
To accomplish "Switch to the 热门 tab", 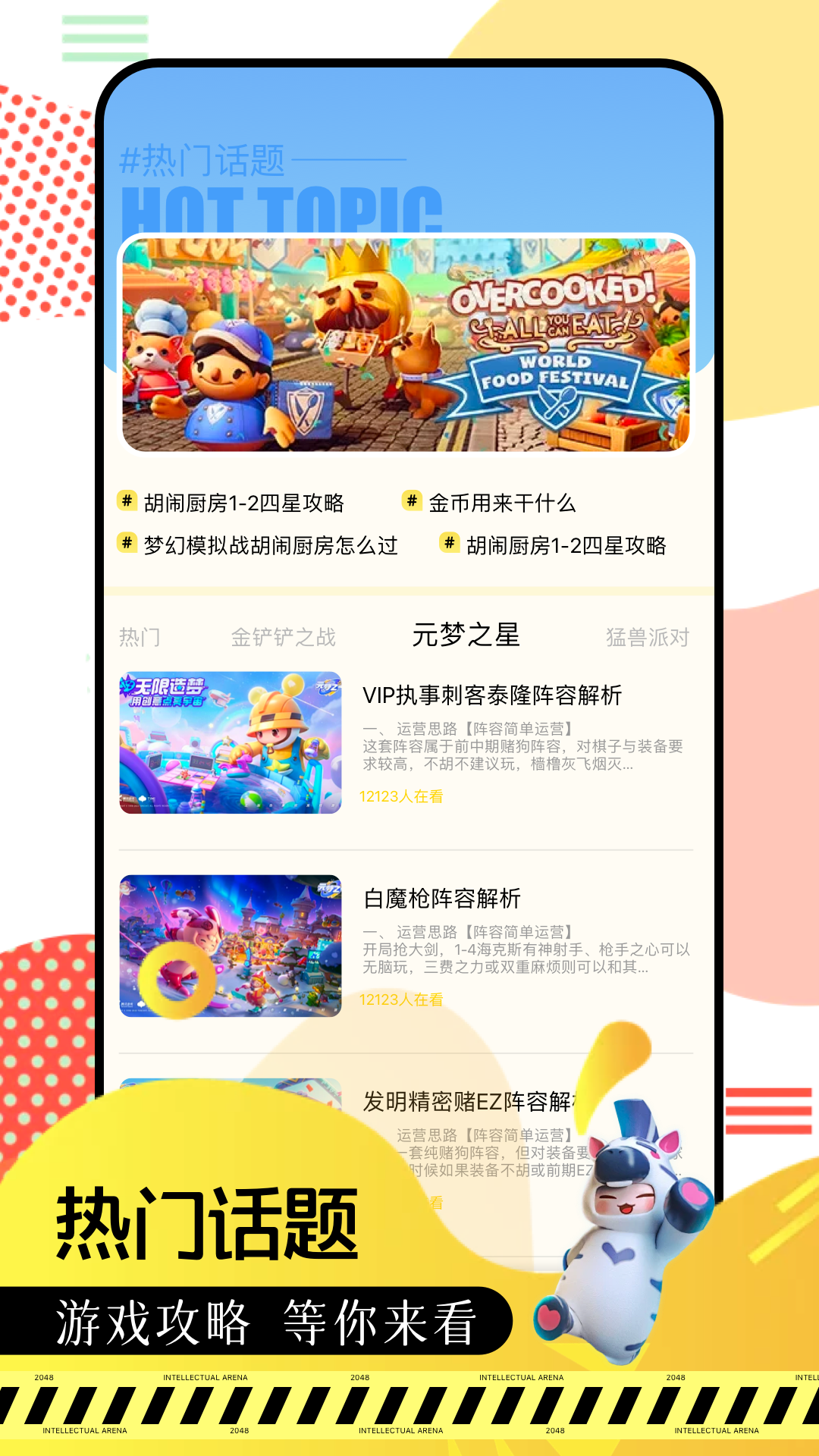I will click(141, 638).
